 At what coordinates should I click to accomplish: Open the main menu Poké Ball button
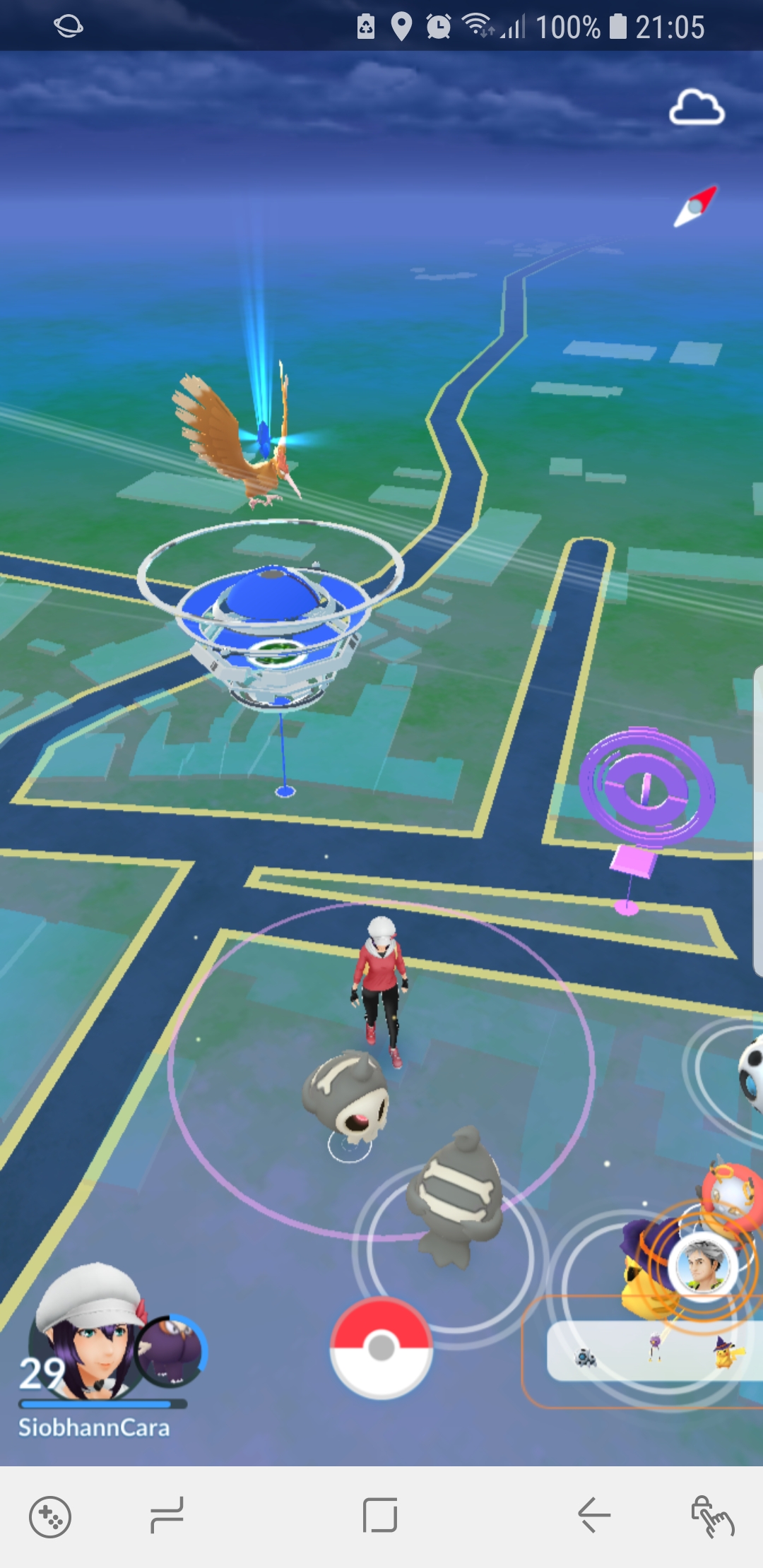tap(381, 1348)
